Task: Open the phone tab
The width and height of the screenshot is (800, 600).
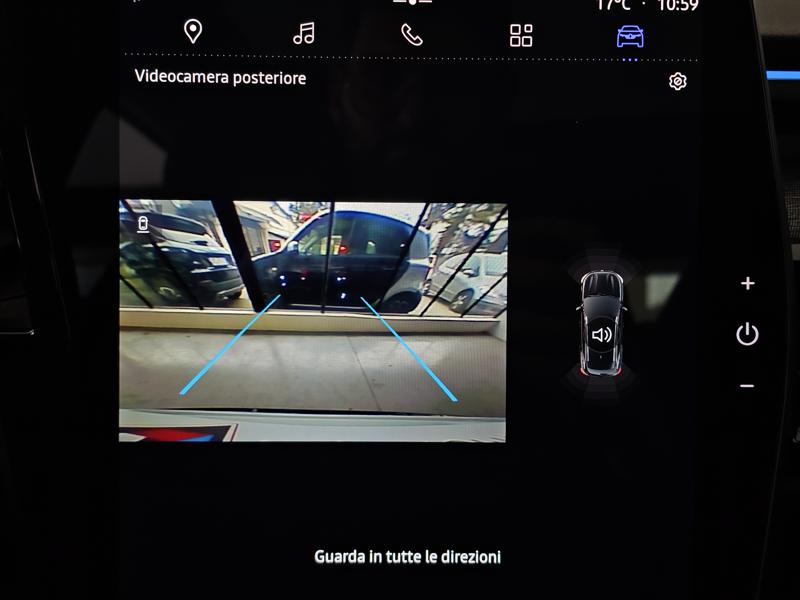Action: click(411, 35)
